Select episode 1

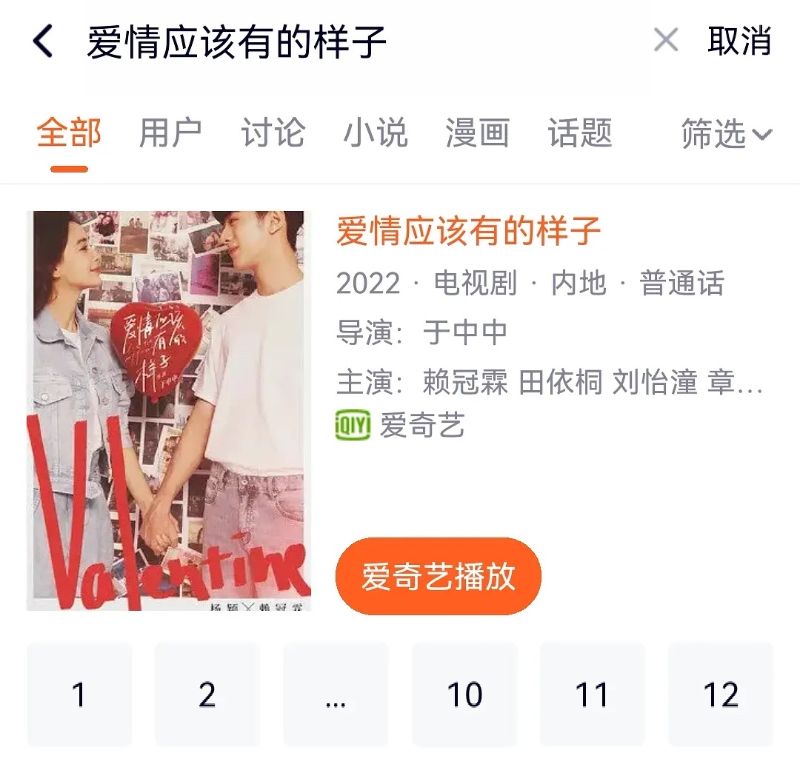(79, 695)
